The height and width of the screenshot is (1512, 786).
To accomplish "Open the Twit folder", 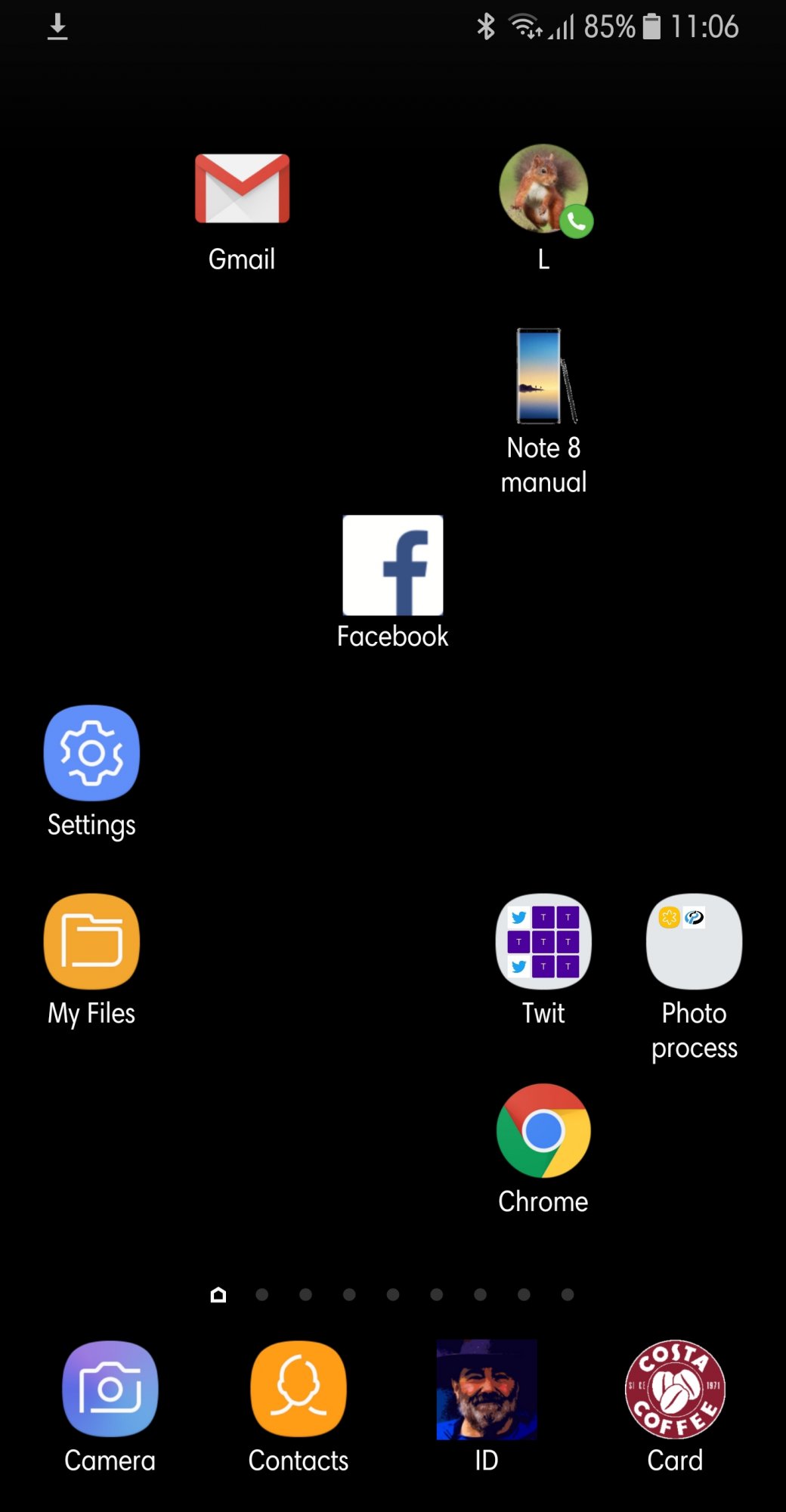I will coord(543,942).
